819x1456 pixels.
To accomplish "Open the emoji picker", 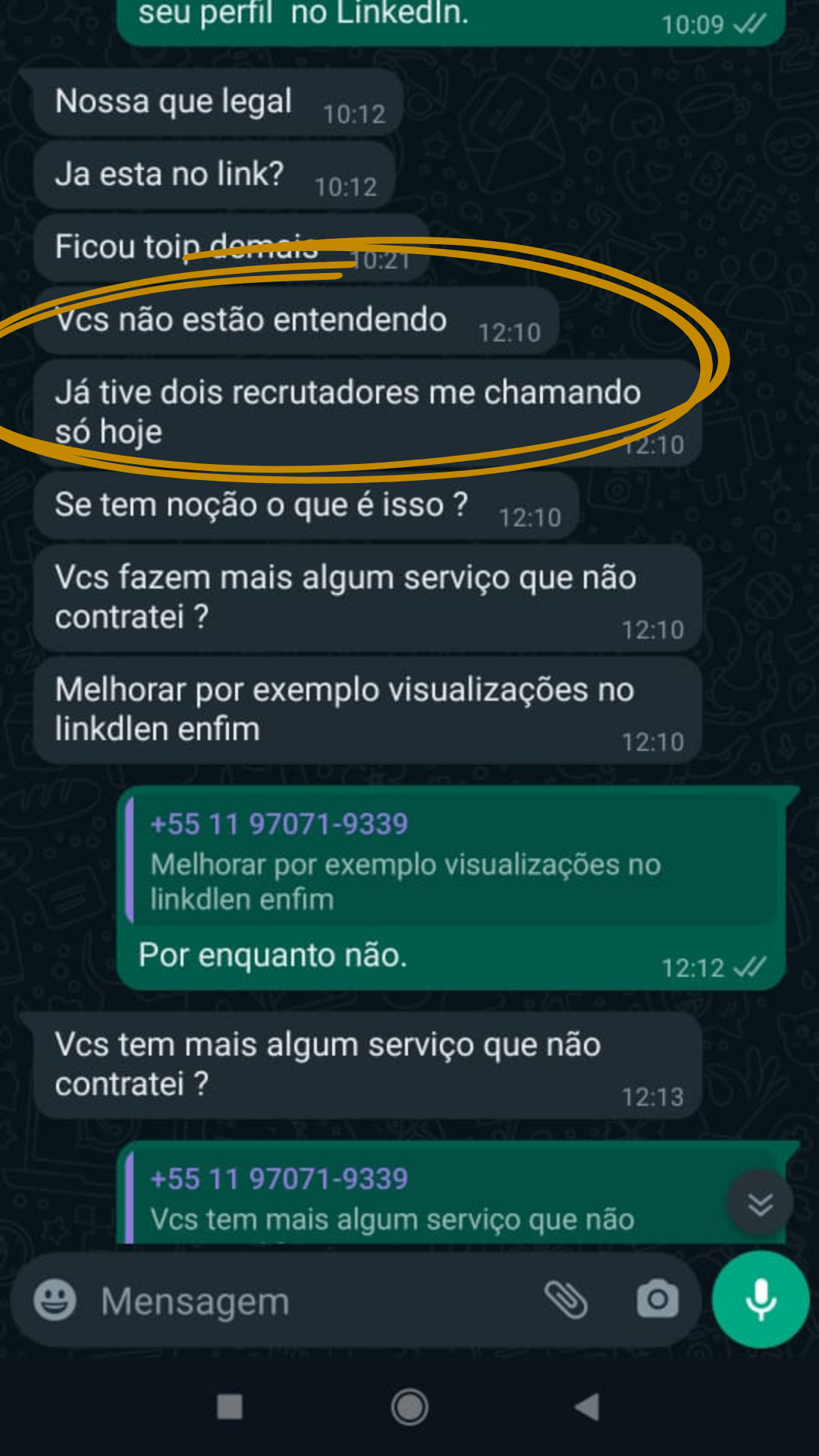I will [x=55, y=1300].
